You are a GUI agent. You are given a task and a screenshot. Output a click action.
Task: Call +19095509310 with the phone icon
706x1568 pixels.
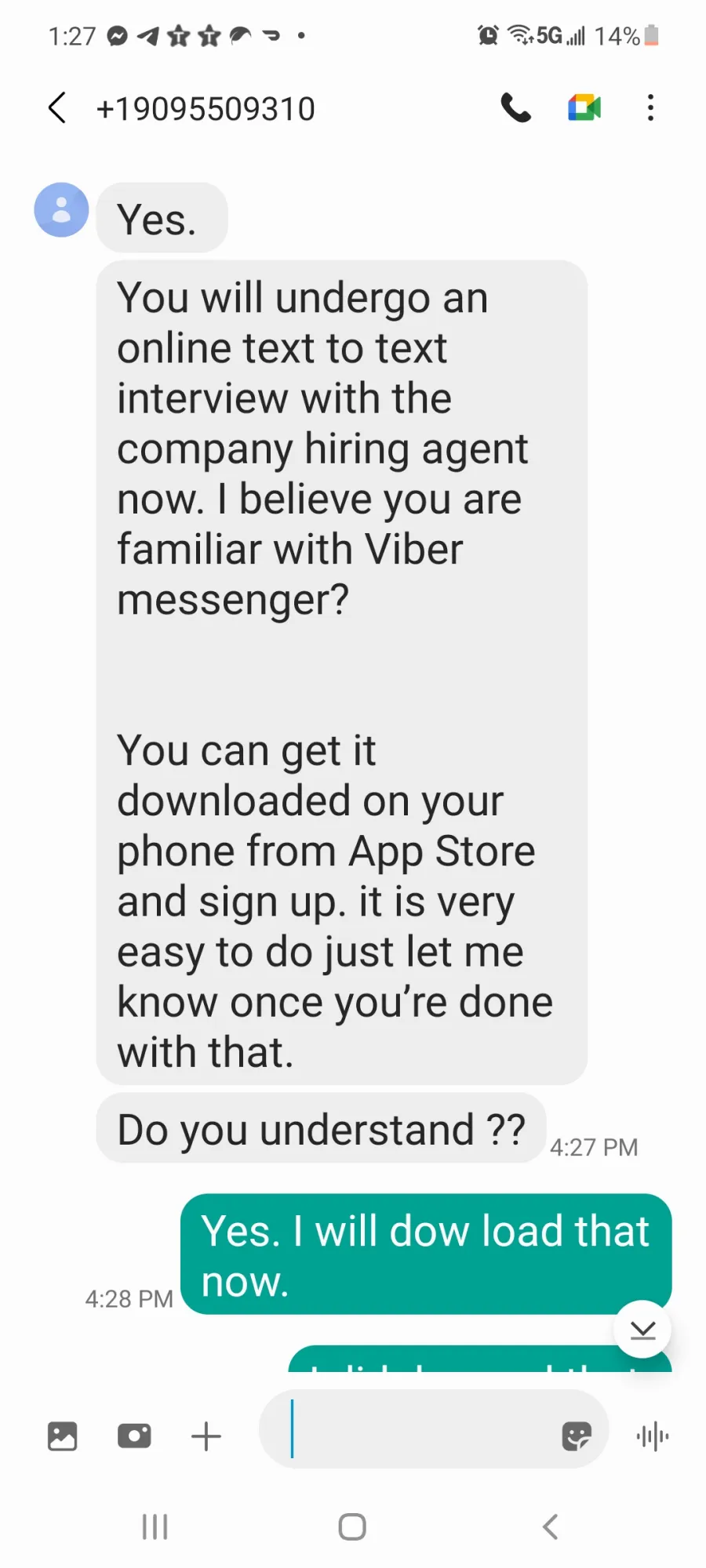[515, 108]
